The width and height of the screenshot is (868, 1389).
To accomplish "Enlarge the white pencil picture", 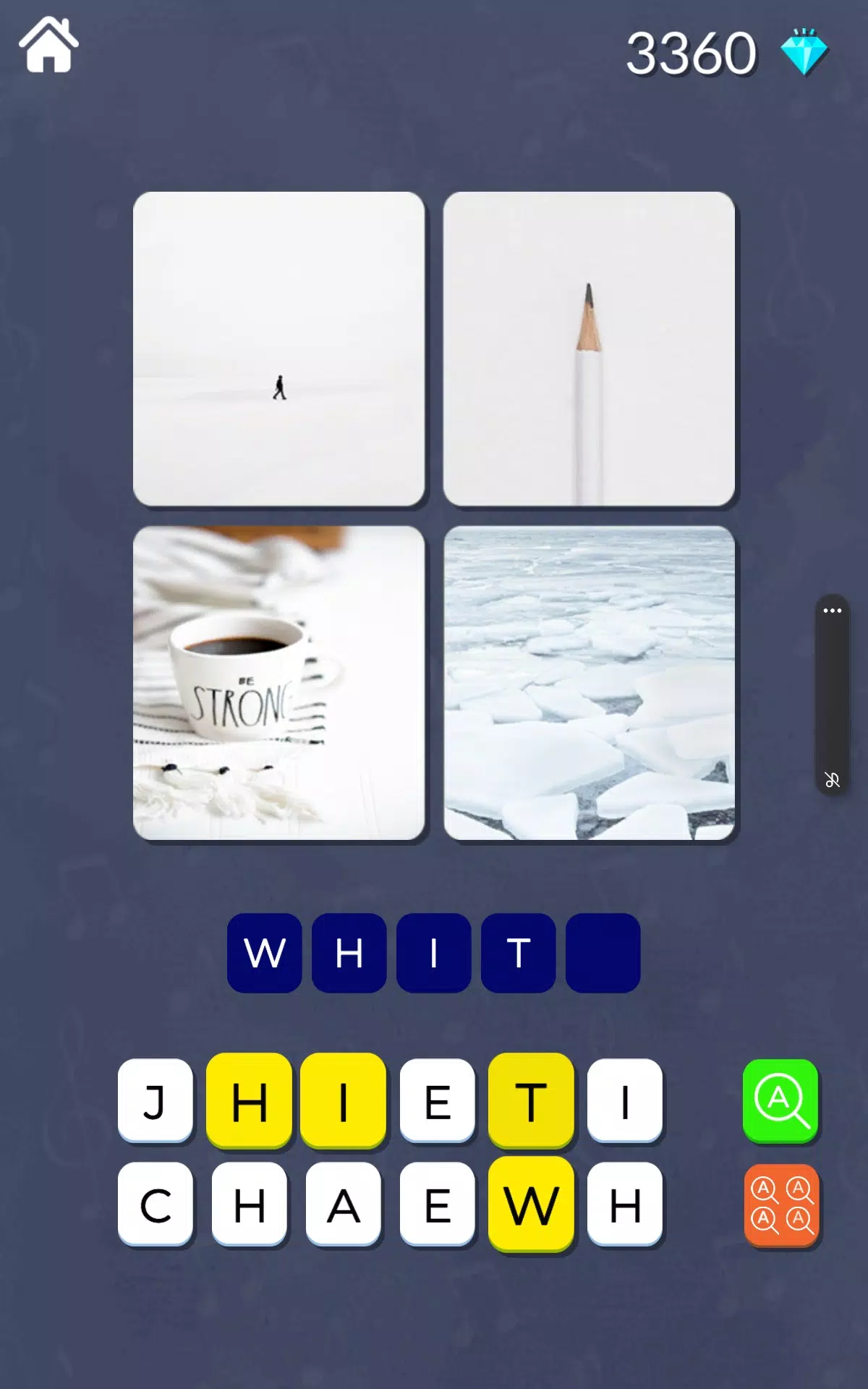I will (589, 349).
